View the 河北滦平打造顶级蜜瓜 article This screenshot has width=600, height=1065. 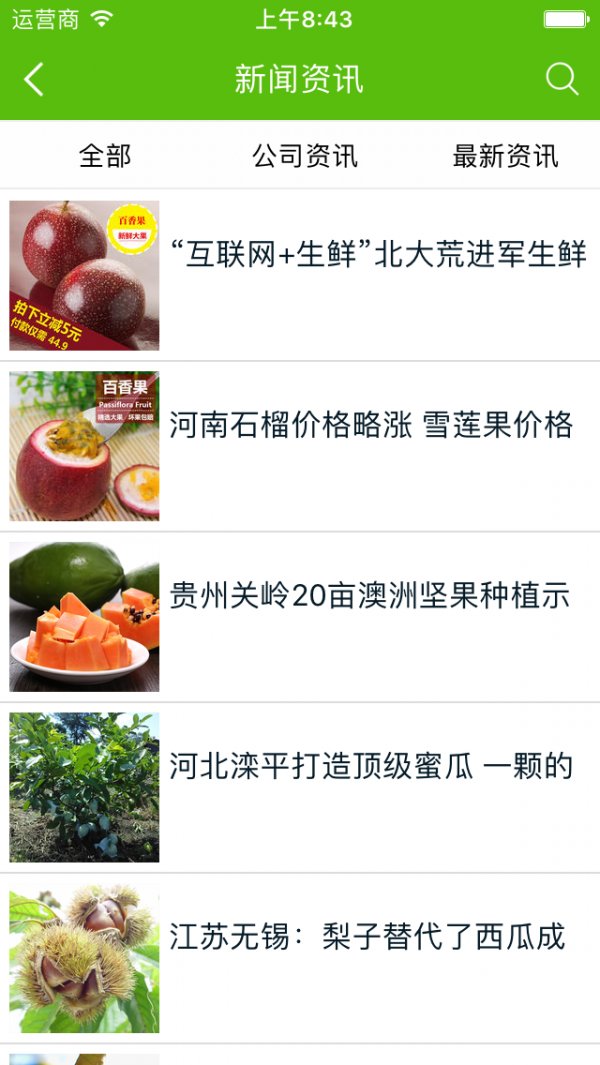coord(371,767)
